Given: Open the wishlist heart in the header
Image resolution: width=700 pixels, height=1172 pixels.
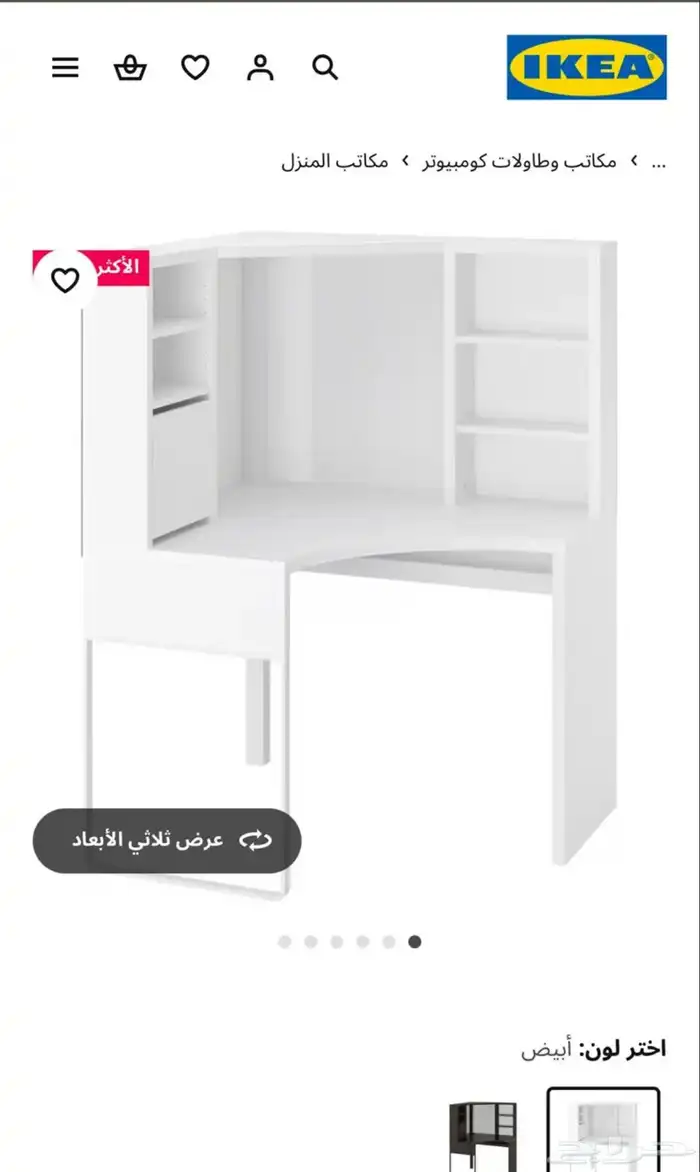Looking at the screenshot, I should point(195,67).
